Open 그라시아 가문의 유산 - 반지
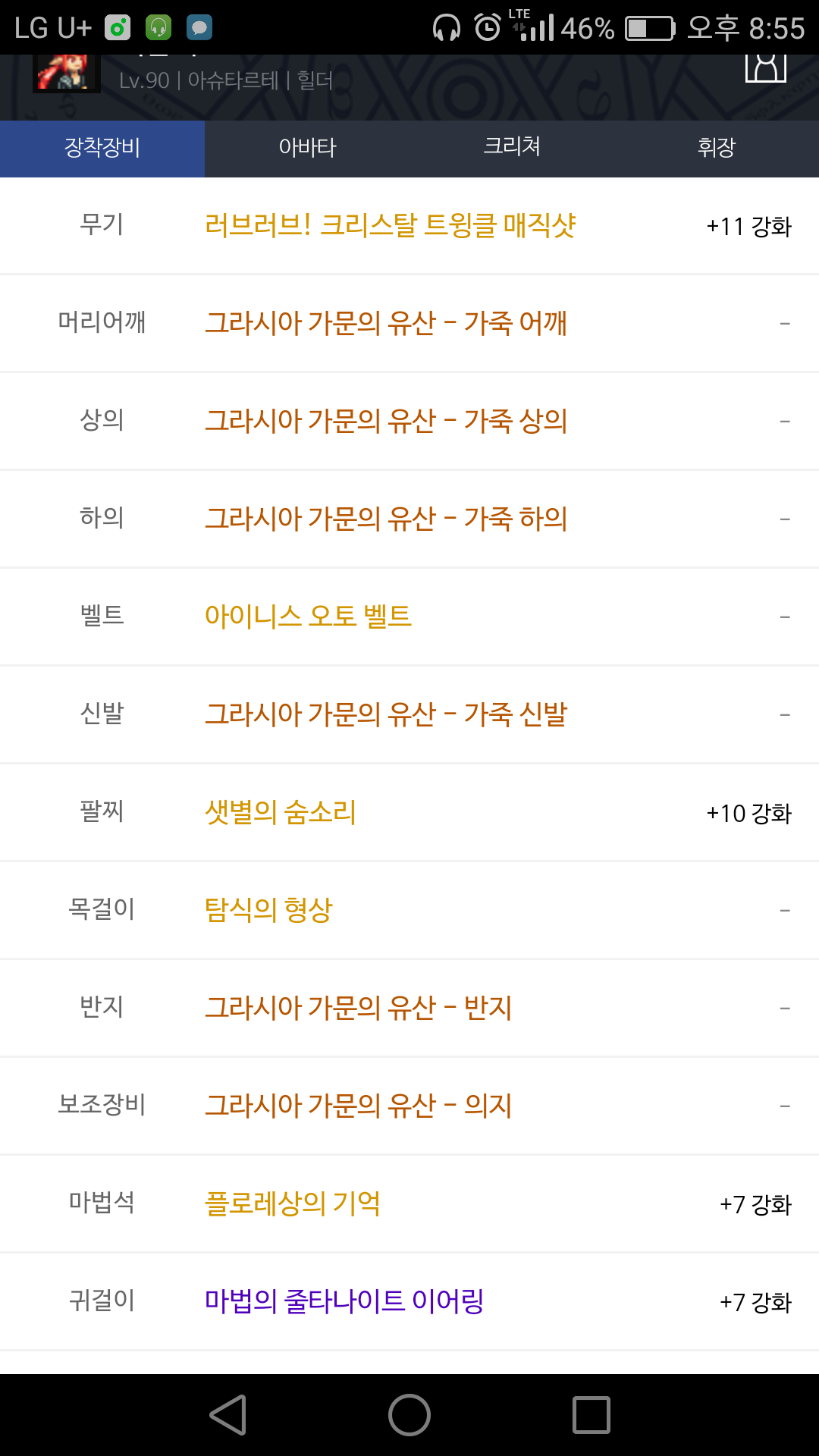This screenshot has width=819, height=1456. (x=358, y=1008)
